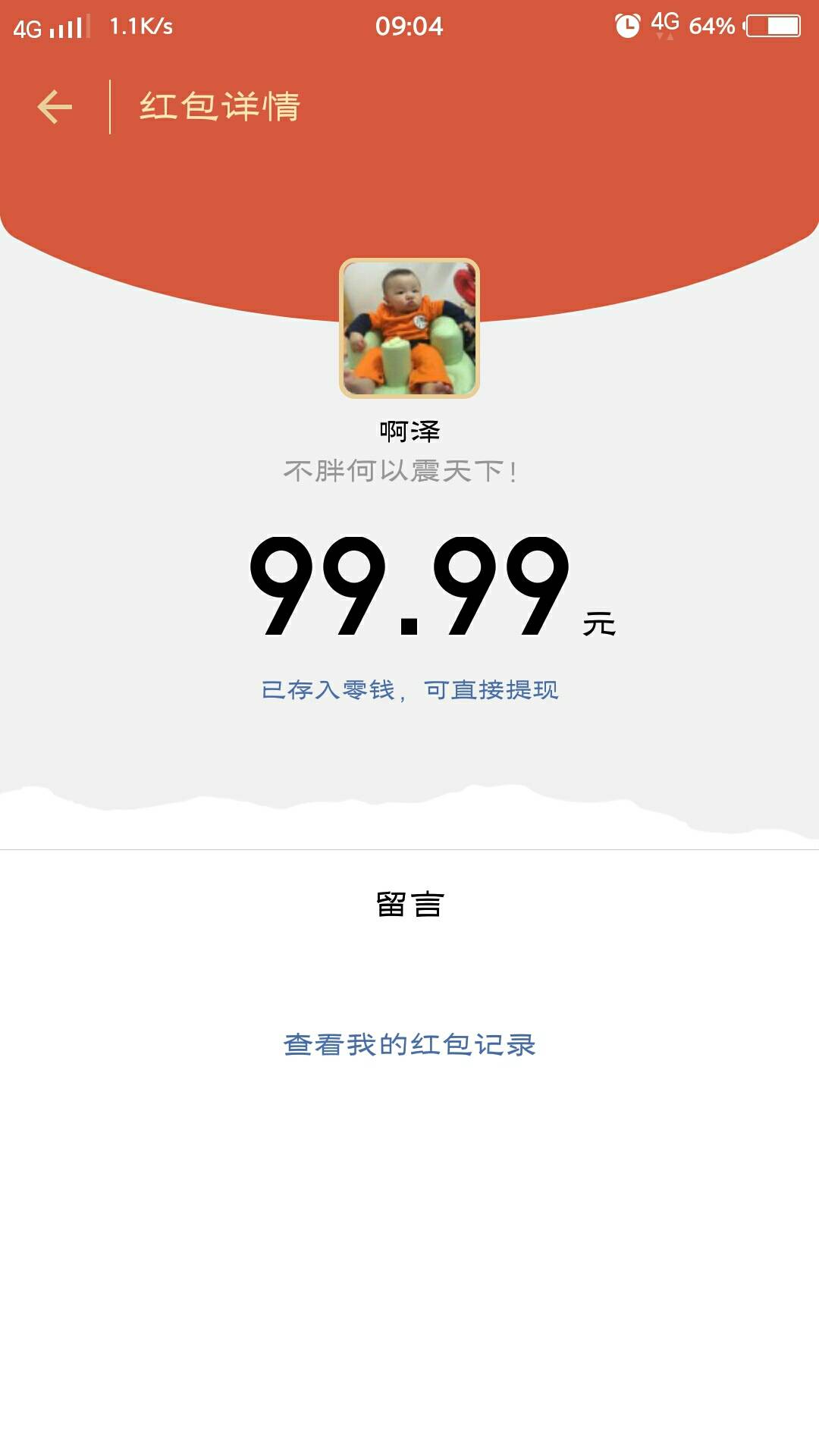The image size is (819, 1456).
Task: Go back using the top-left arrow
Action: 55,106
